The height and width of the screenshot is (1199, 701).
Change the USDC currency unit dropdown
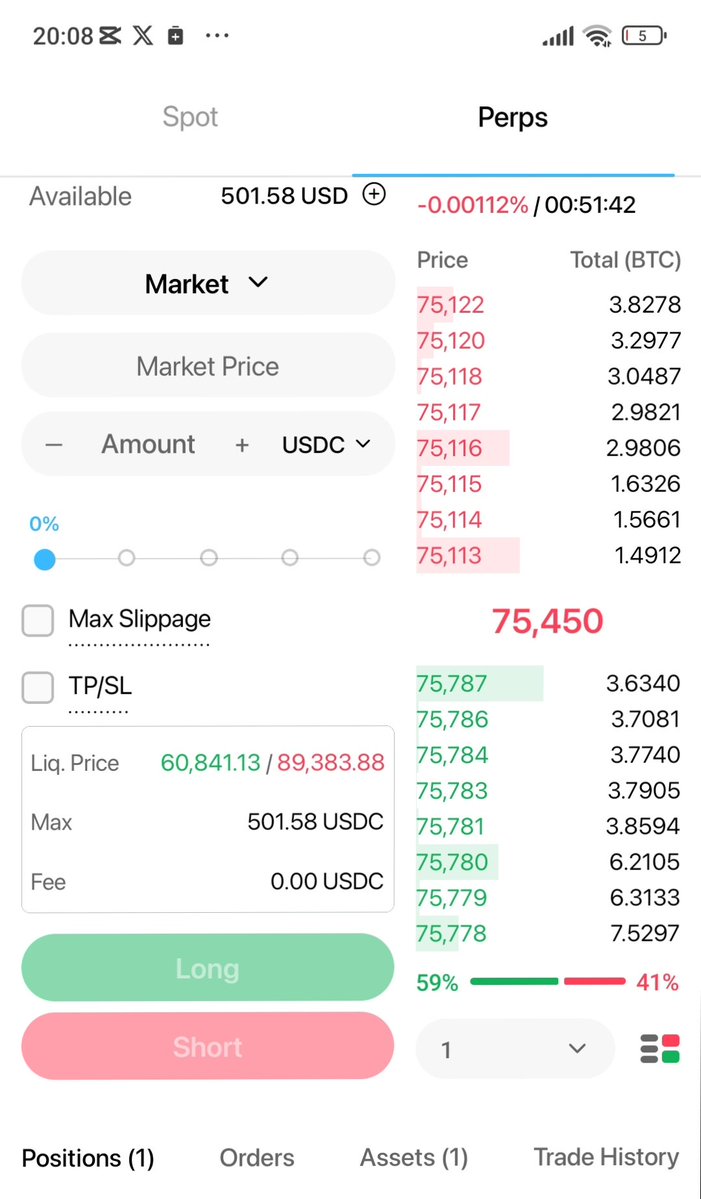coord(326,445)
